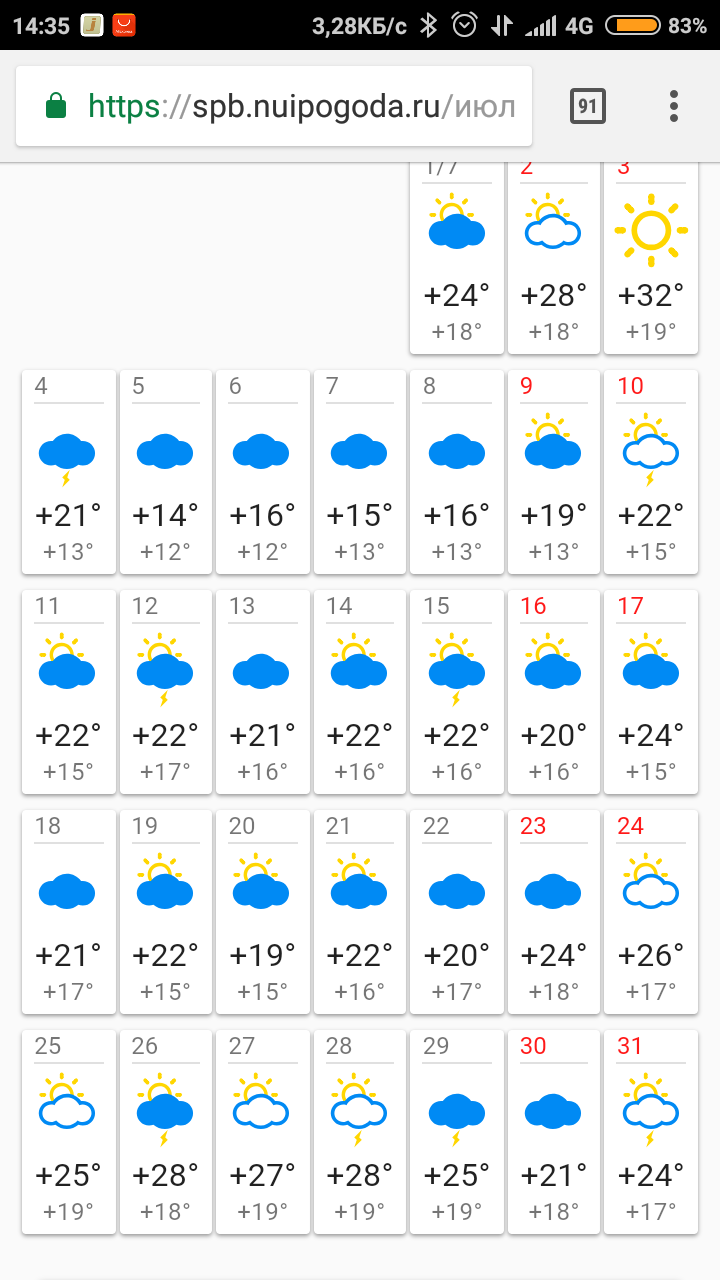Screen dimensions: 720x1280
Task: Open the forecast card for July 2
Action: click(554, 260)
